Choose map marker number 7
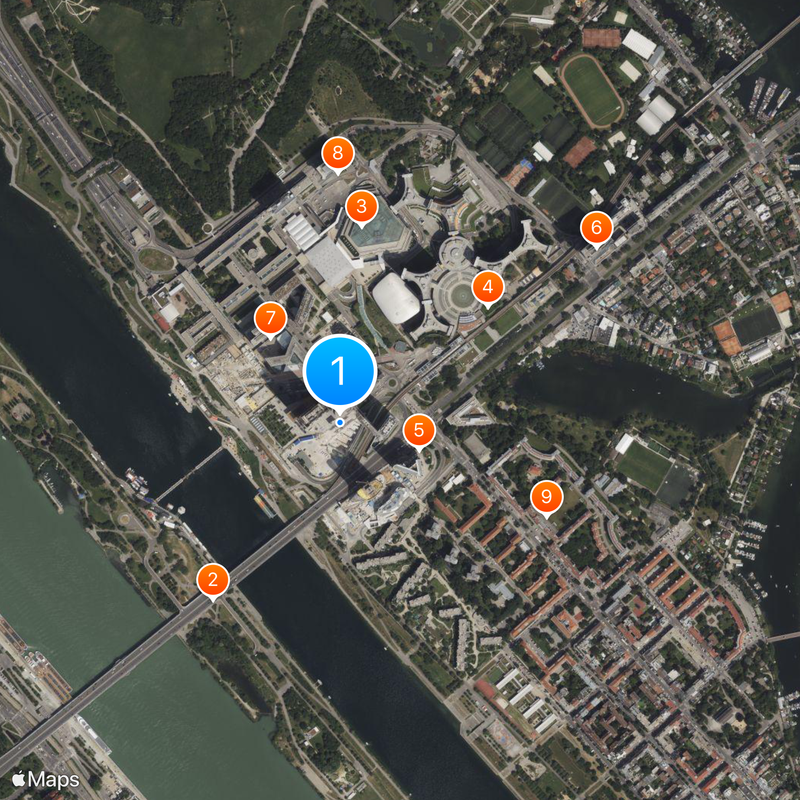800x800 pixels. coord(270,319)
